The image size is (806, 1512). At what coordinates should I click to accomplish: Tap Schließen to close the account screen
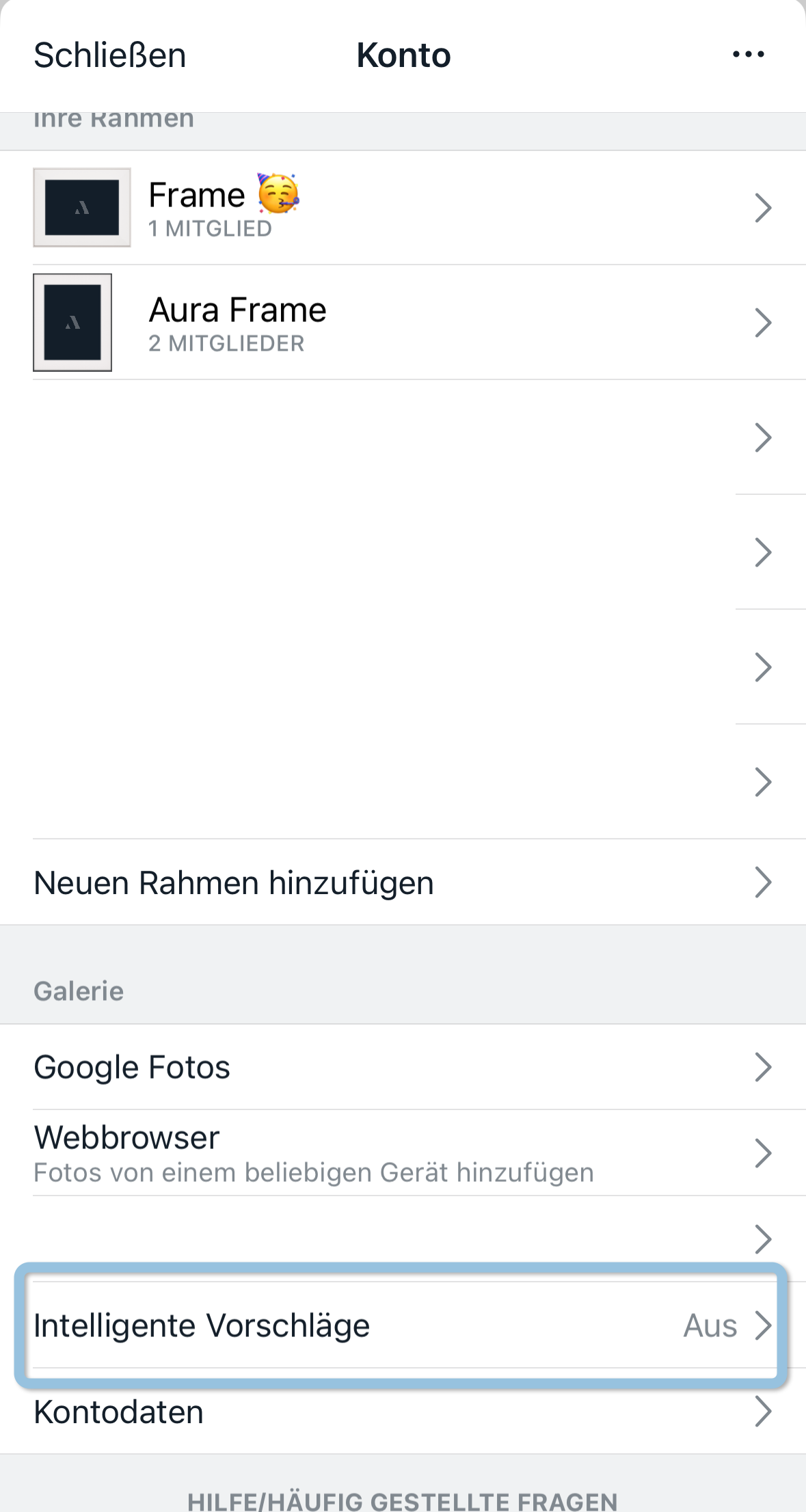point(110,55)
